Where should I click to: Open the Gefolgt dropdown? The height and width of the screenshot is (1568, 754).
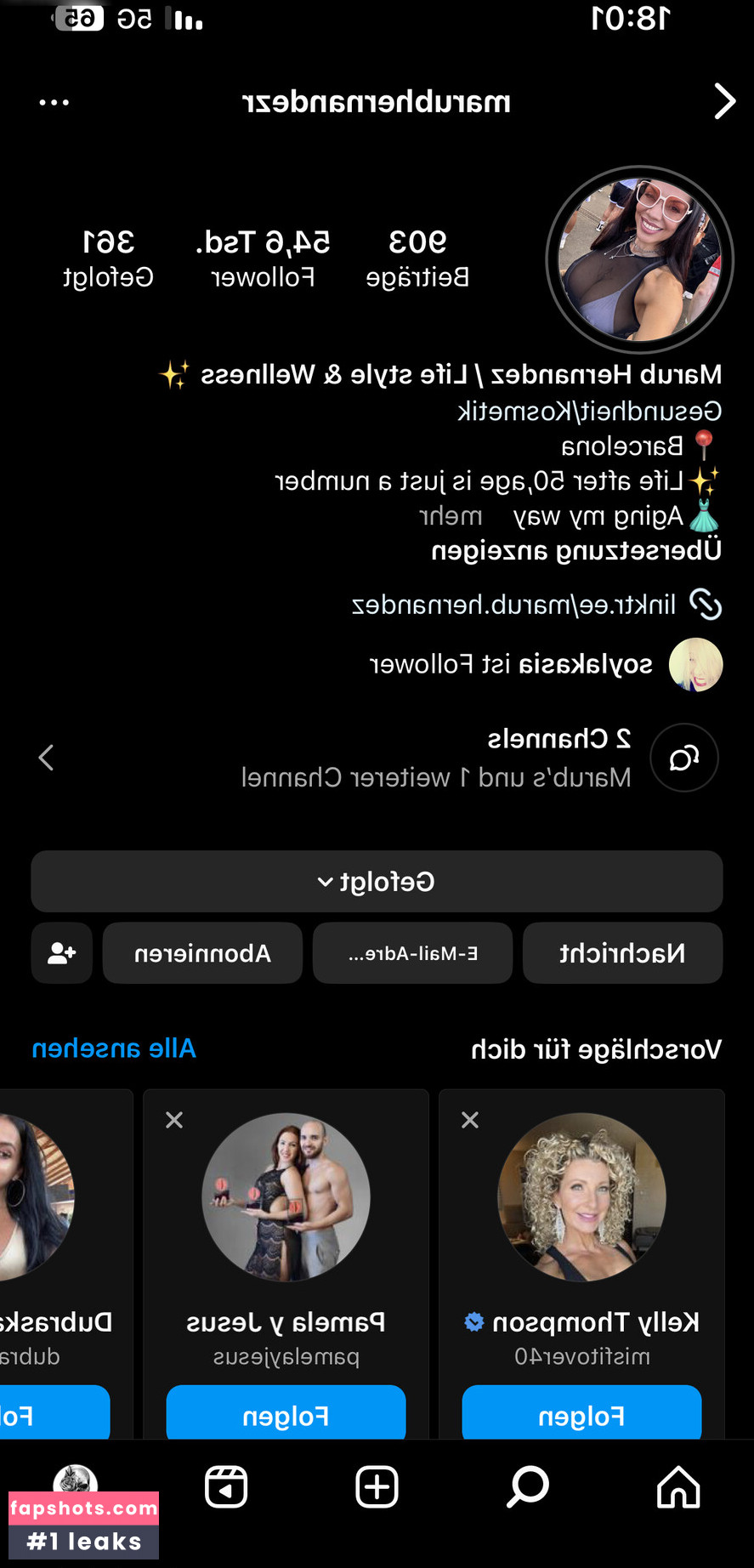pyautogui.click(x=377, y=882)
